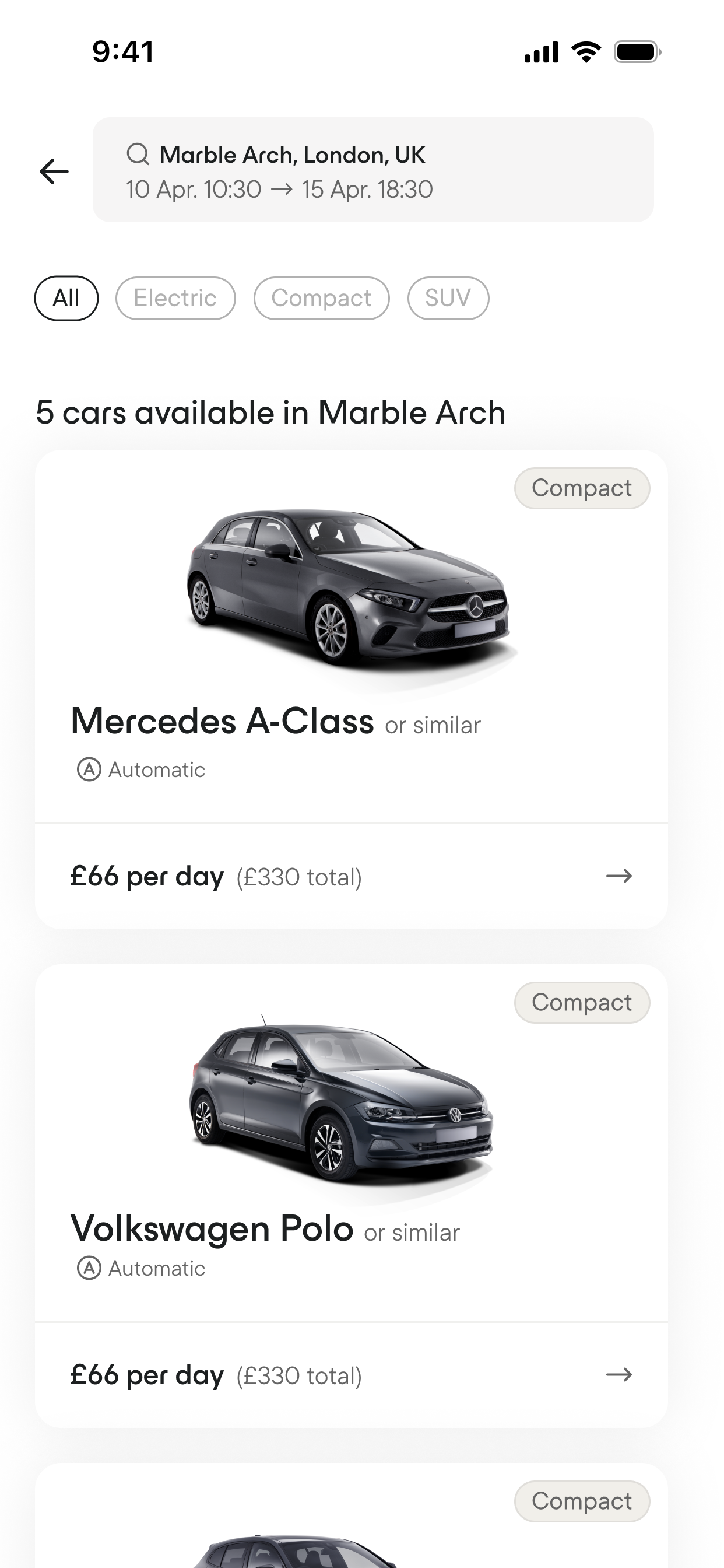The width and height of the screenshot is (724, 1568).
Task: Select the All filter
Action: [66, 297]
